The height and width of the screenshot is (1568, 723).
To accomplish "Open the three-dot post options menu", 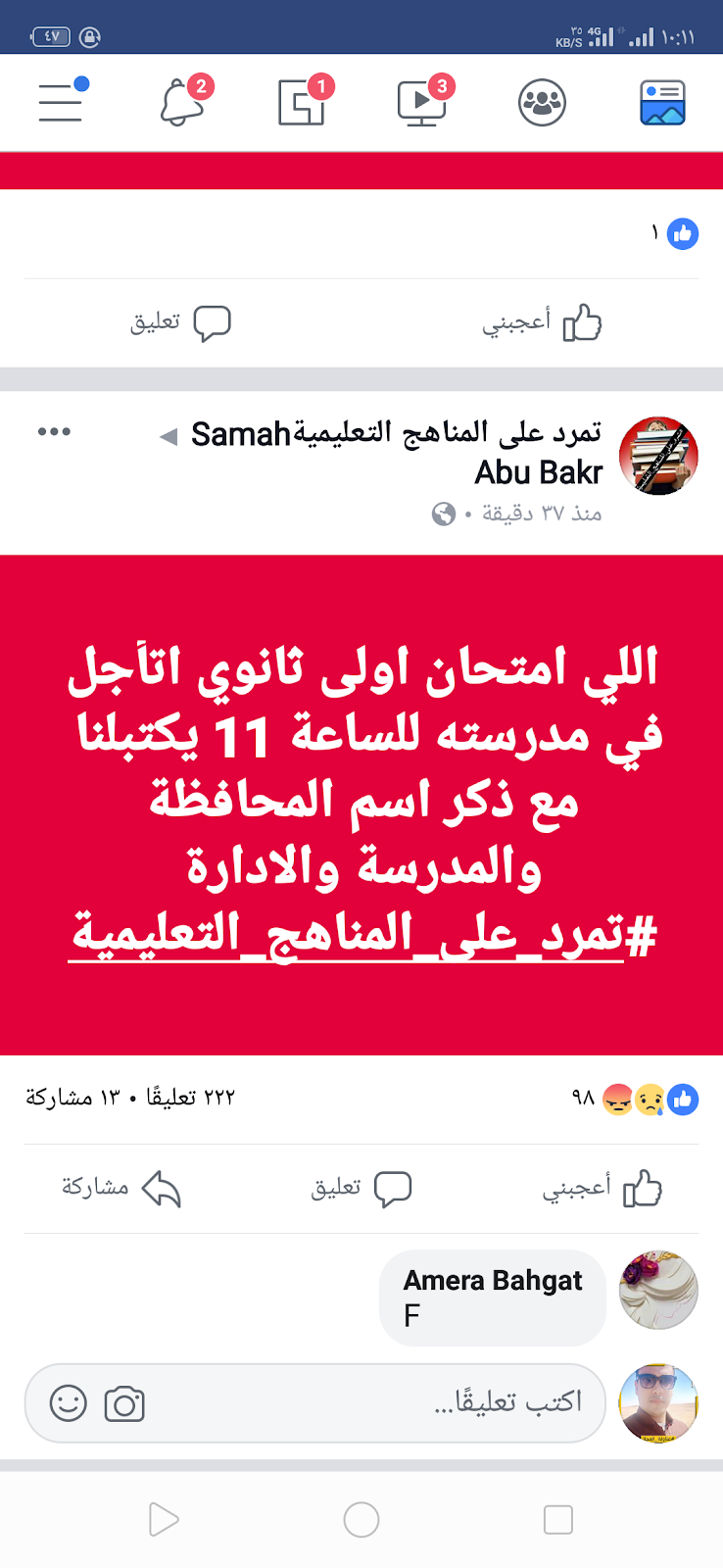I will click(x=54, y=432).
